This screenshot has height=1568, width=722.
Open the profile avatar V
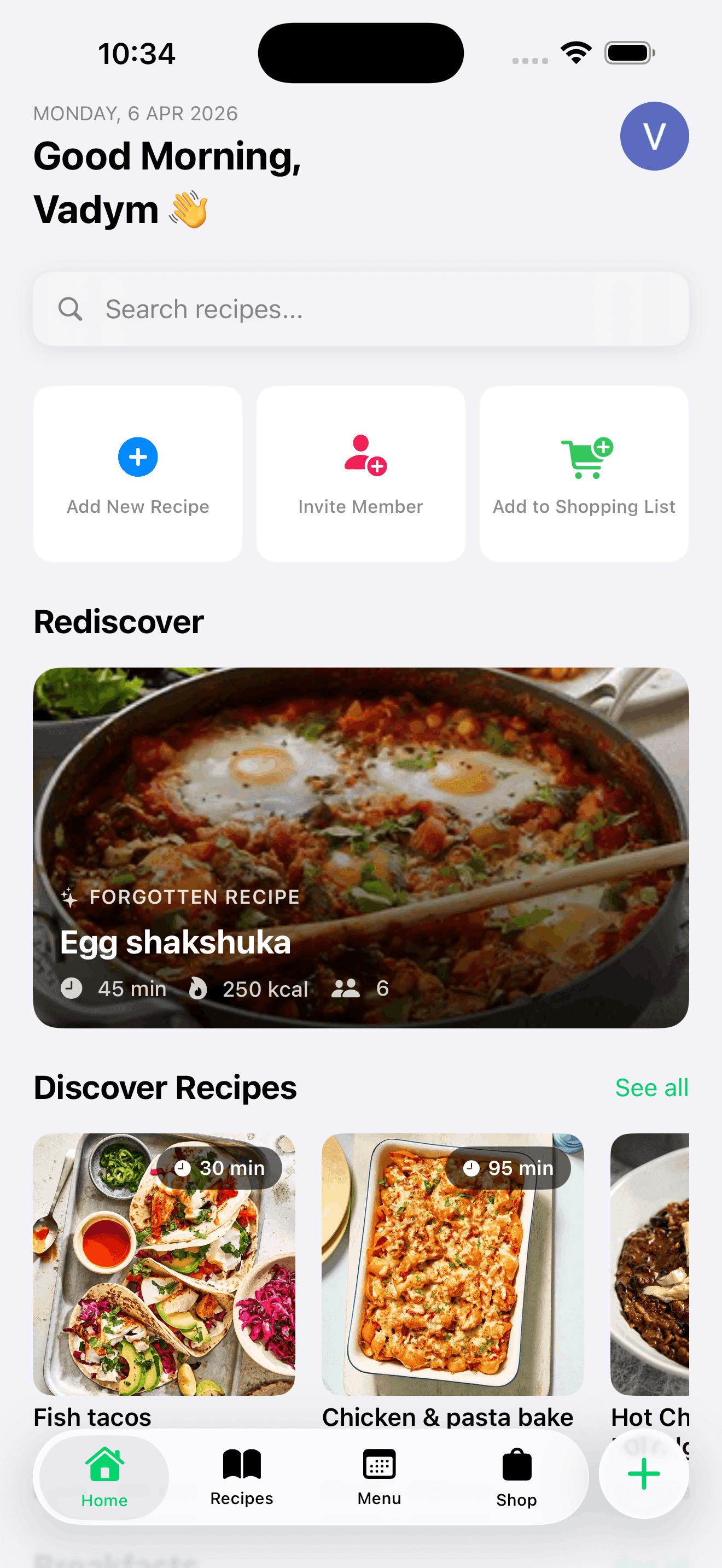pos(654,136)
